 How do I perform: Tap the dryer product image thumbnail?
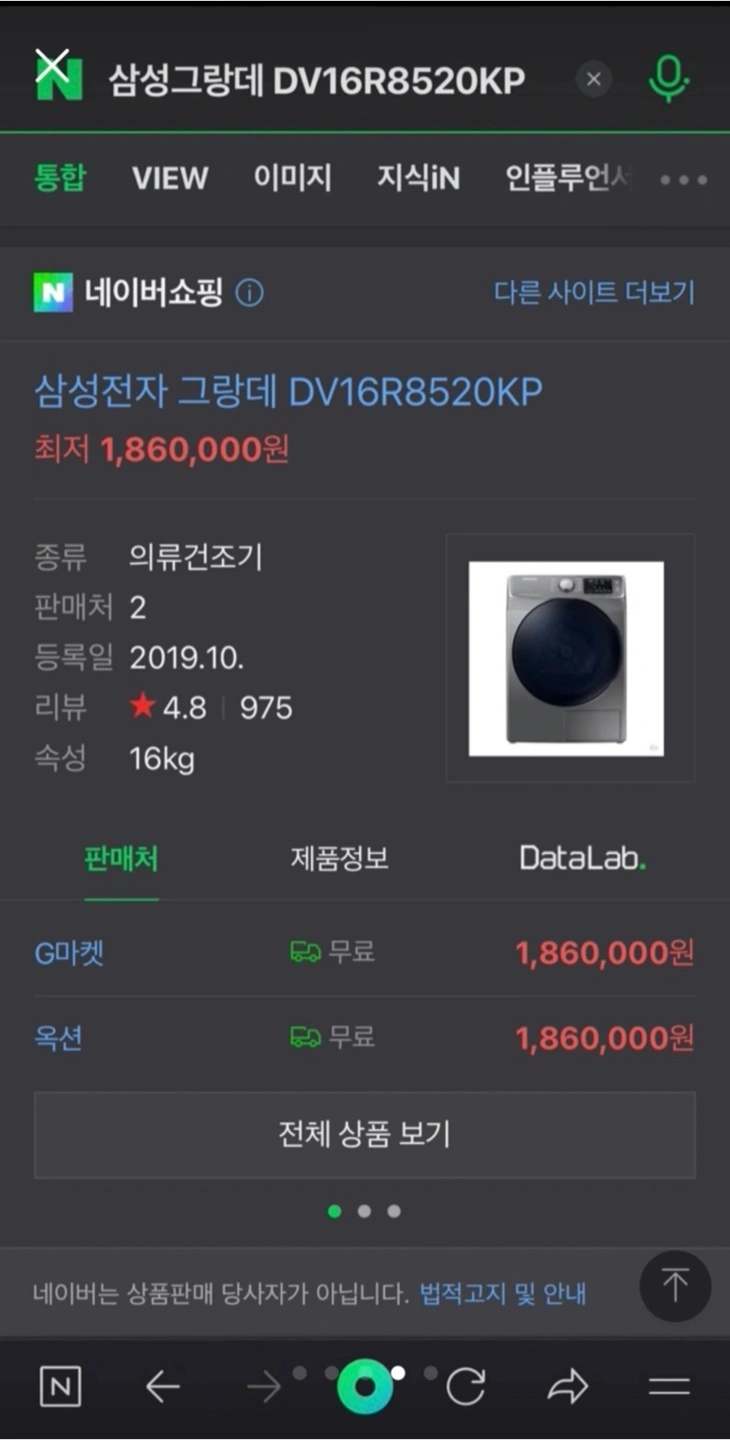pyautogui.click(x=567, y=658)
